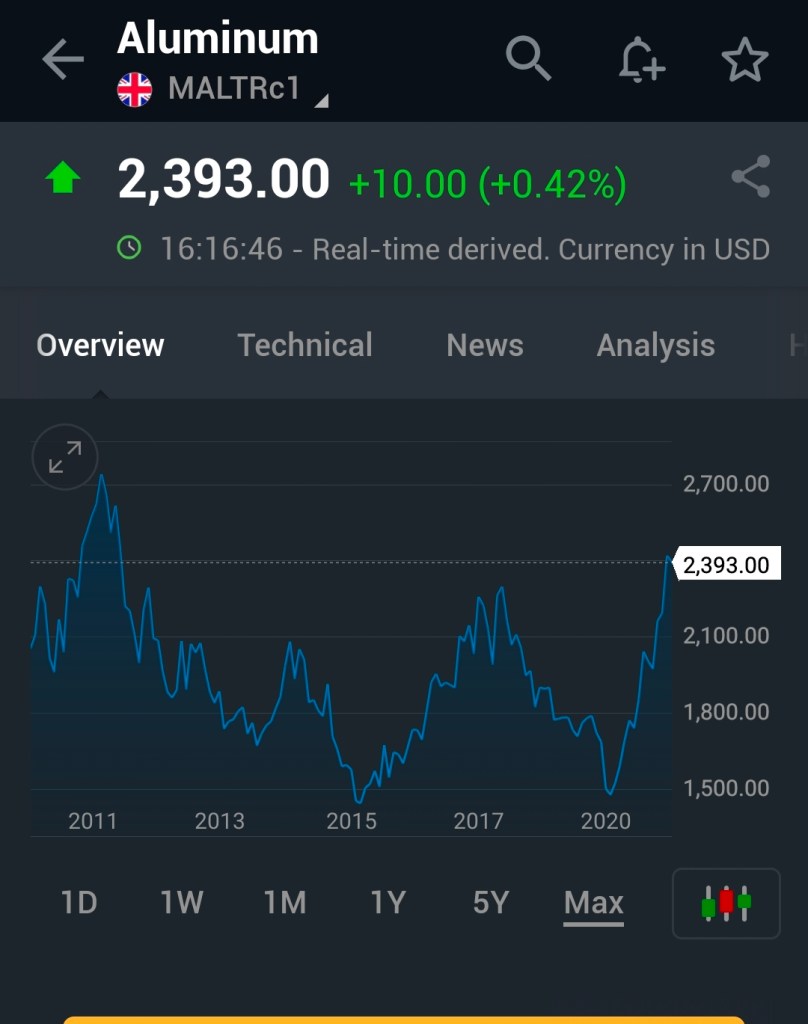The width and height of the screenshot is (808, 1024).
Task: Open the News tab
Action: tap(485, 345)
